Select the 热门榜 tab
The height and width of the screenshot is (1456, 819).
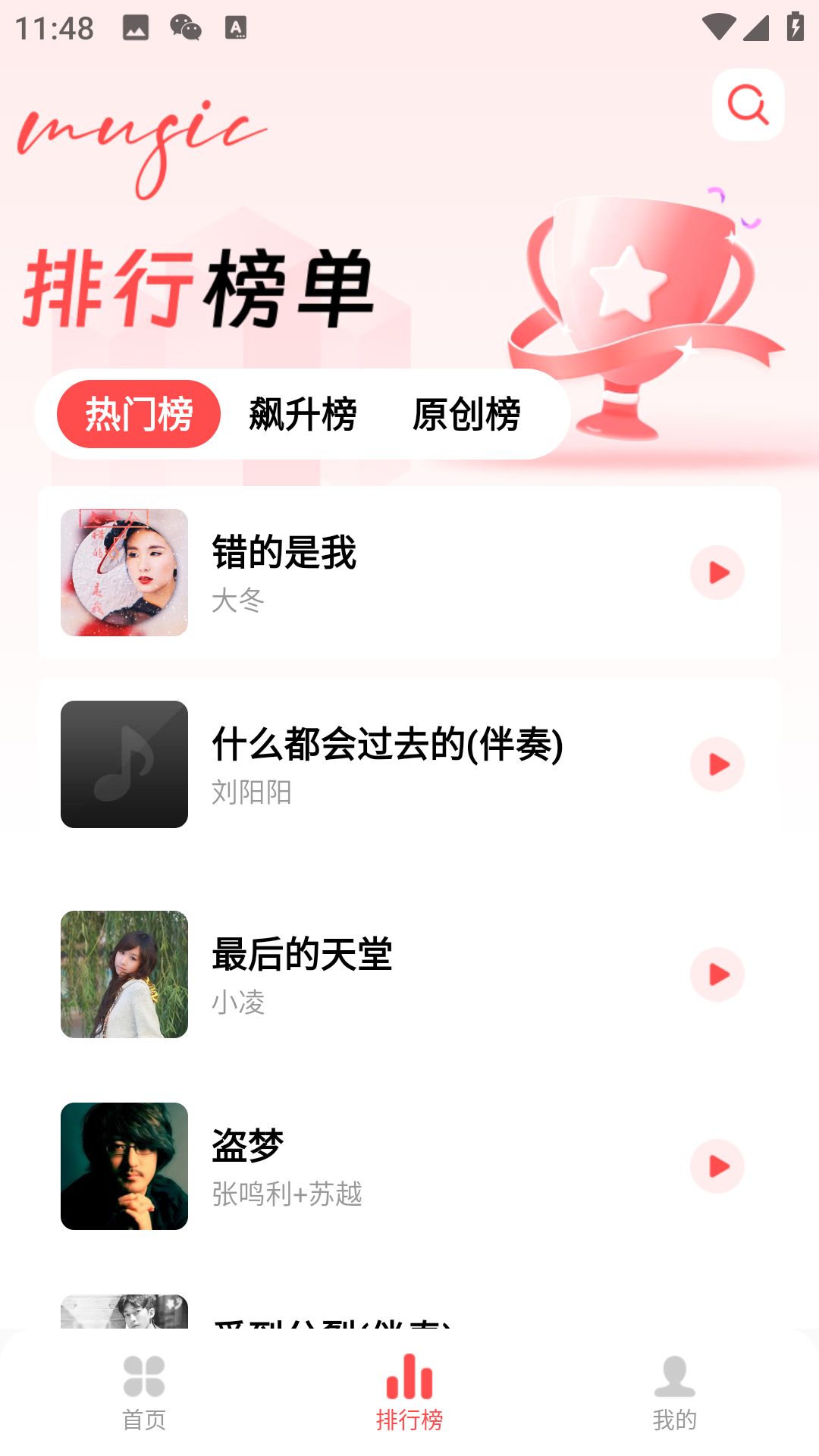(x=140, y=413)
